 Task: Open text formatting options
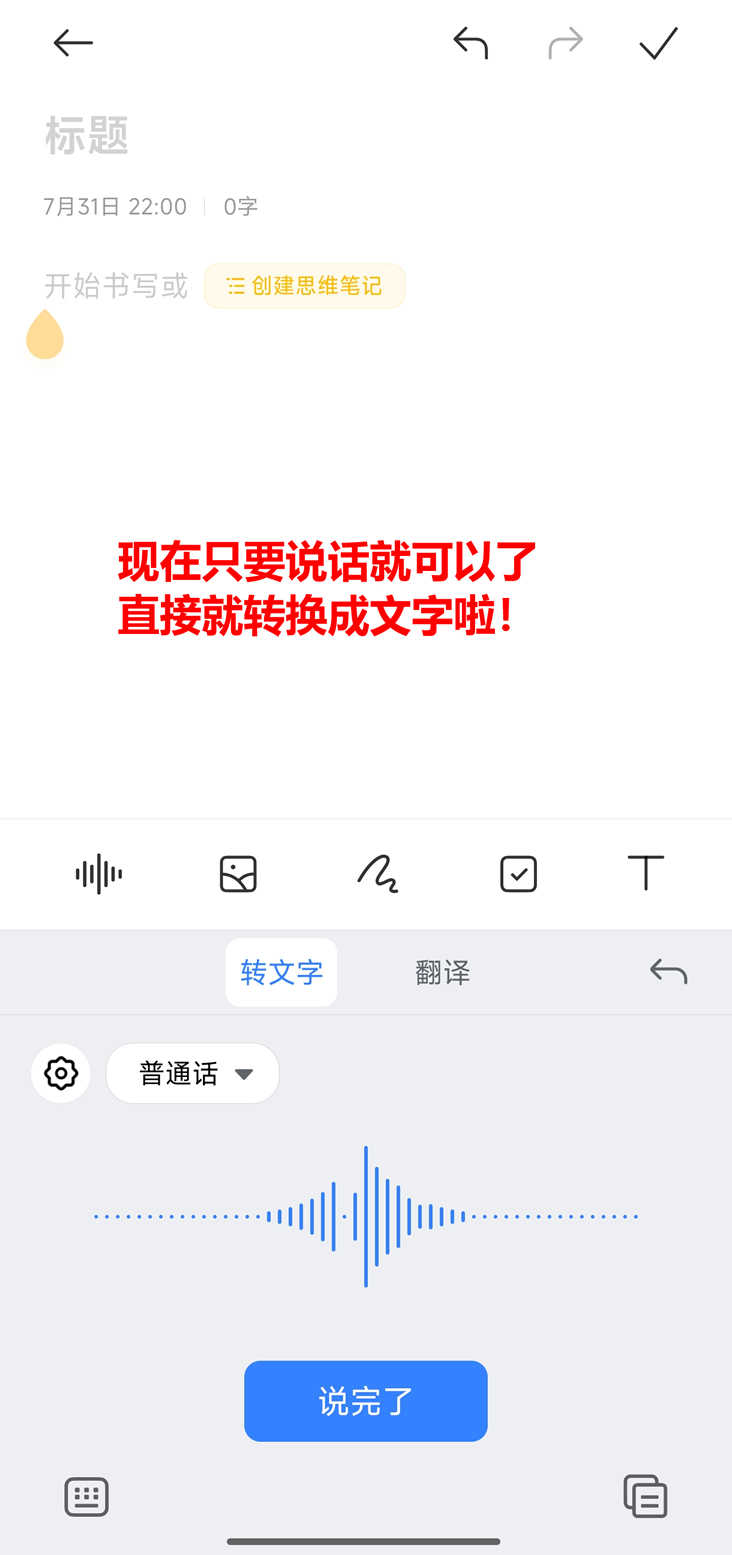point(645,873)
